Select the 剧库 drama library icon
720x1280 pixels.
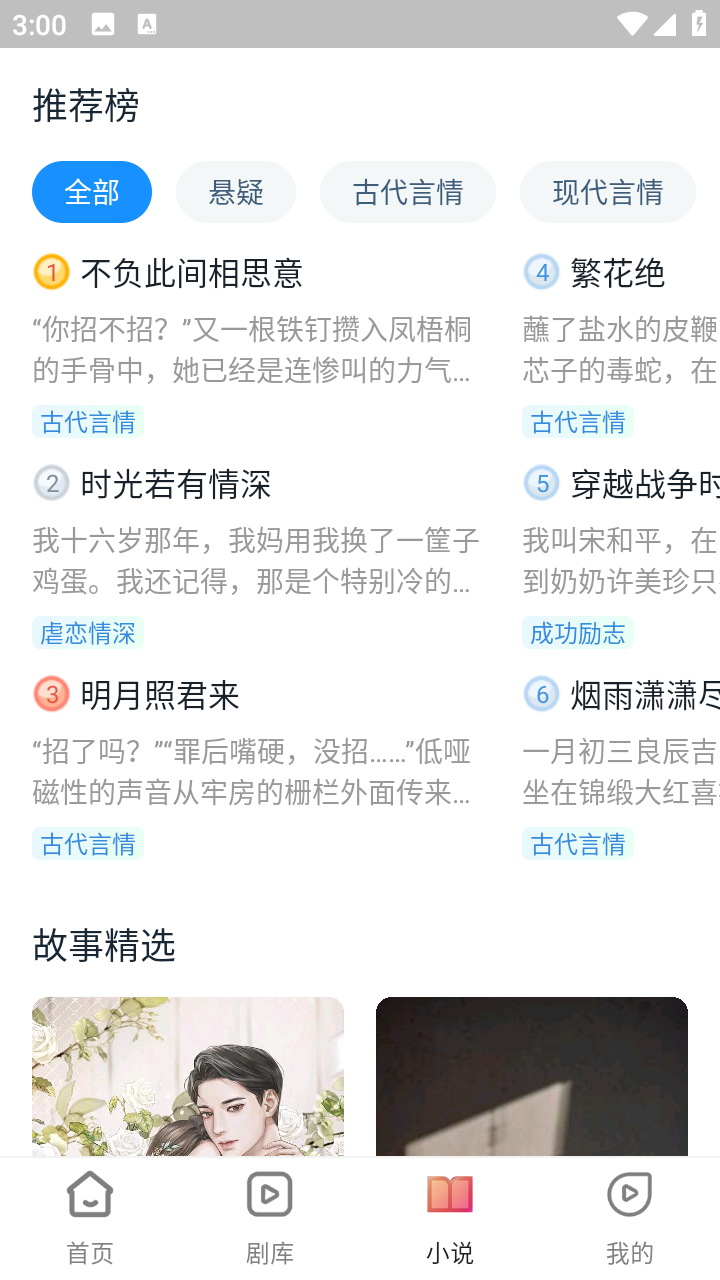[269, 1194]
